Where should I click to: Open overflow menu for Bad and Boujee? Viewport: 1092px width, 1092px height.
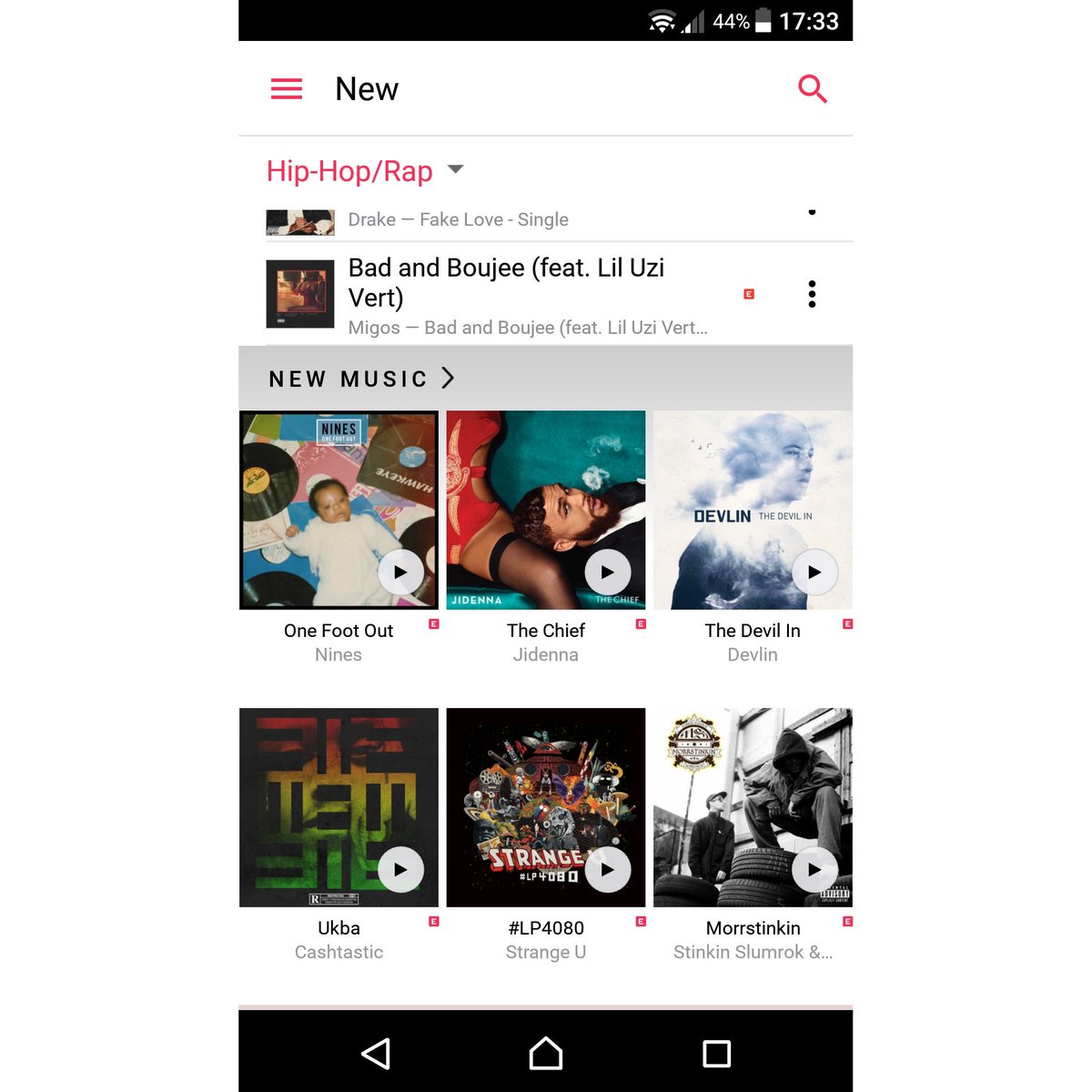click(x=812, y=294)
